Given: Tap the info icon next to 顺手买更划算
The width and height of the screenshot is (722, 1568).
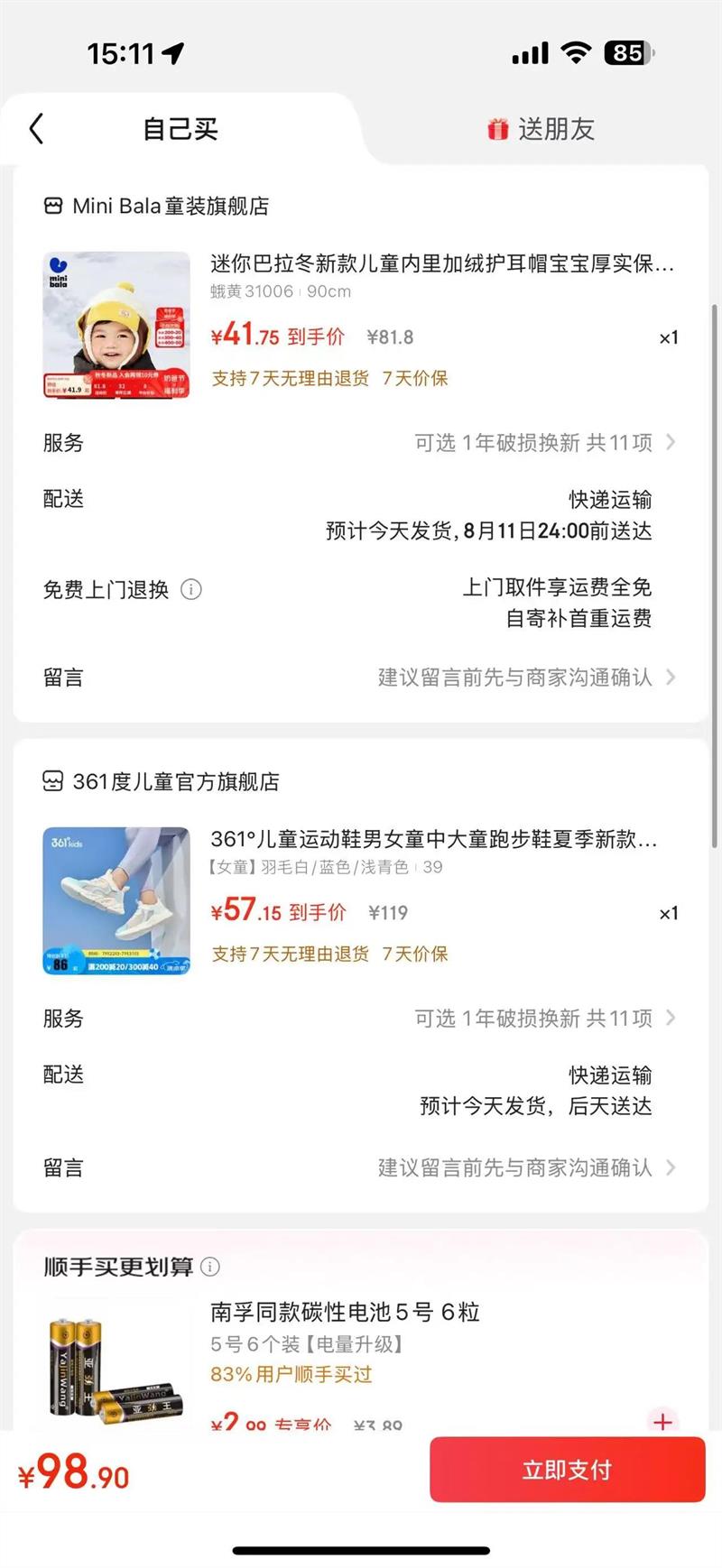Looking at the screenshot, I should [209, 1267].
